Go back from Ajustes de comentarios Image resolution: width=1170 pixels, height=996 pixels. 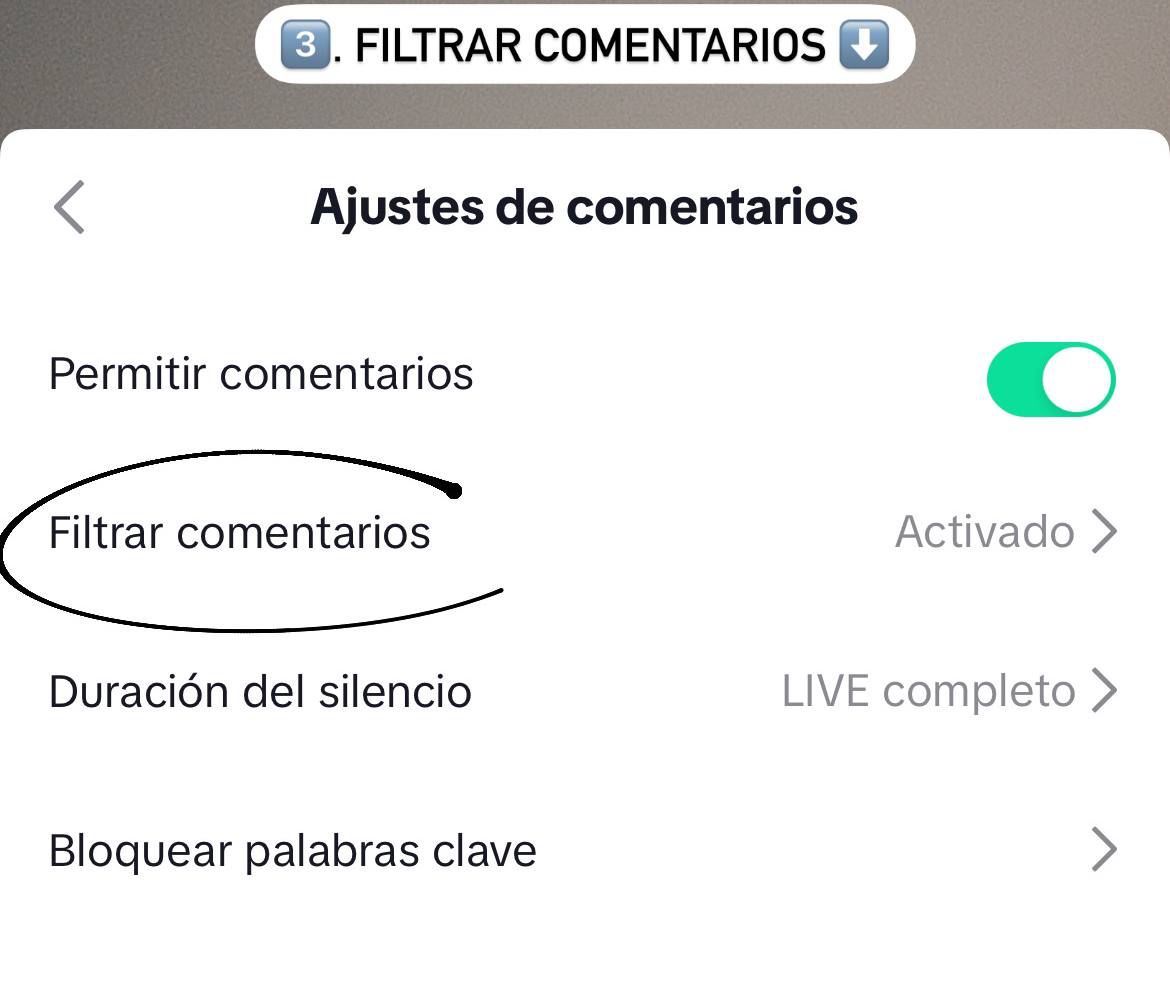coord(70,207)
